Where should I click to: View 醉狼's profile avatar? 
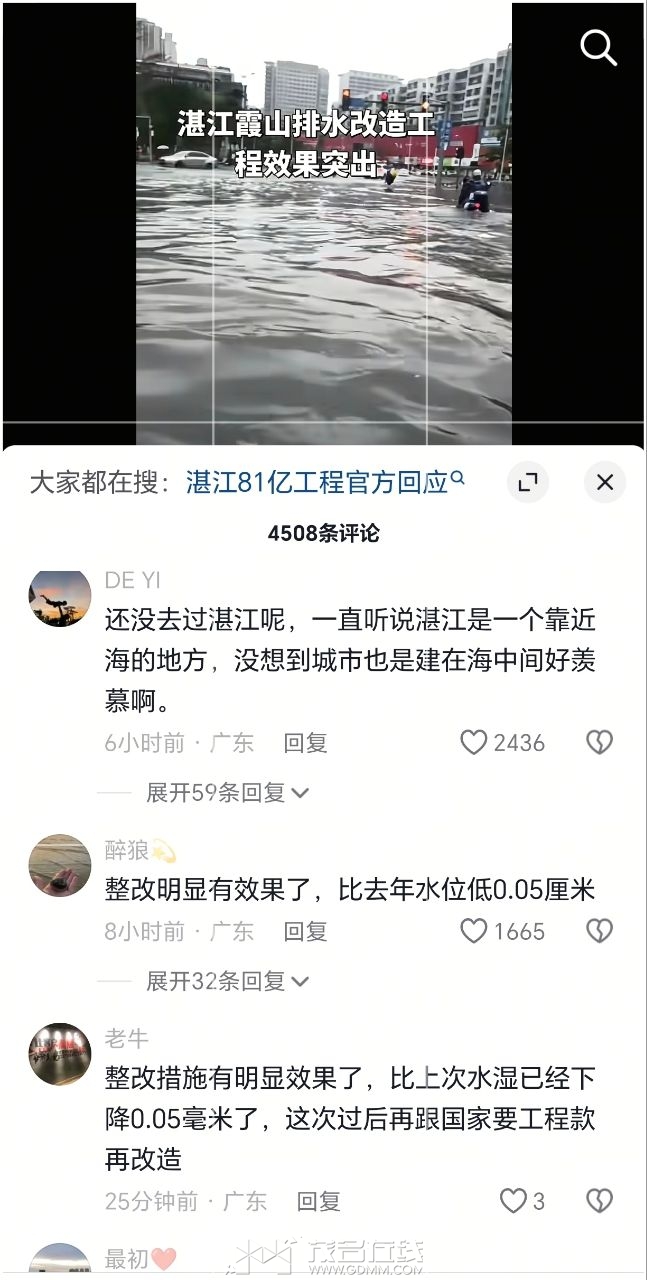(x=60, y=866)
